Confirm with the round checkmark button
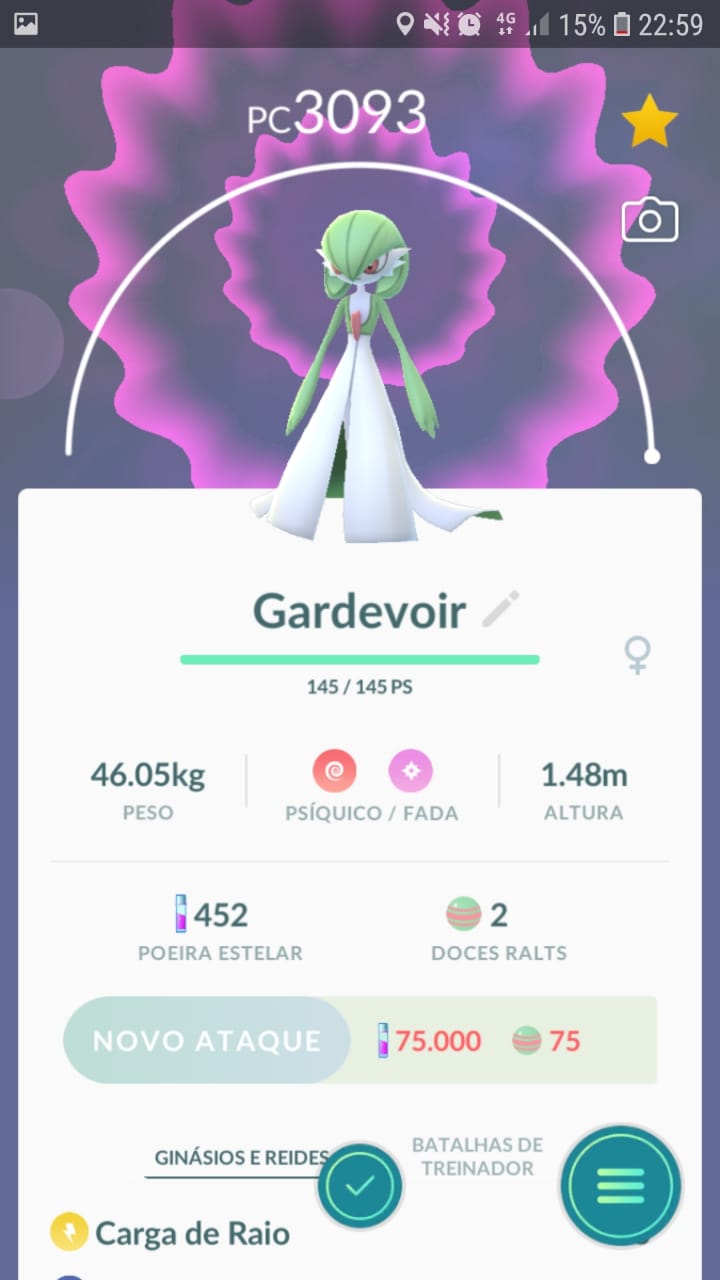The width and height of the screenshot is (720, 1280). 360,1187
